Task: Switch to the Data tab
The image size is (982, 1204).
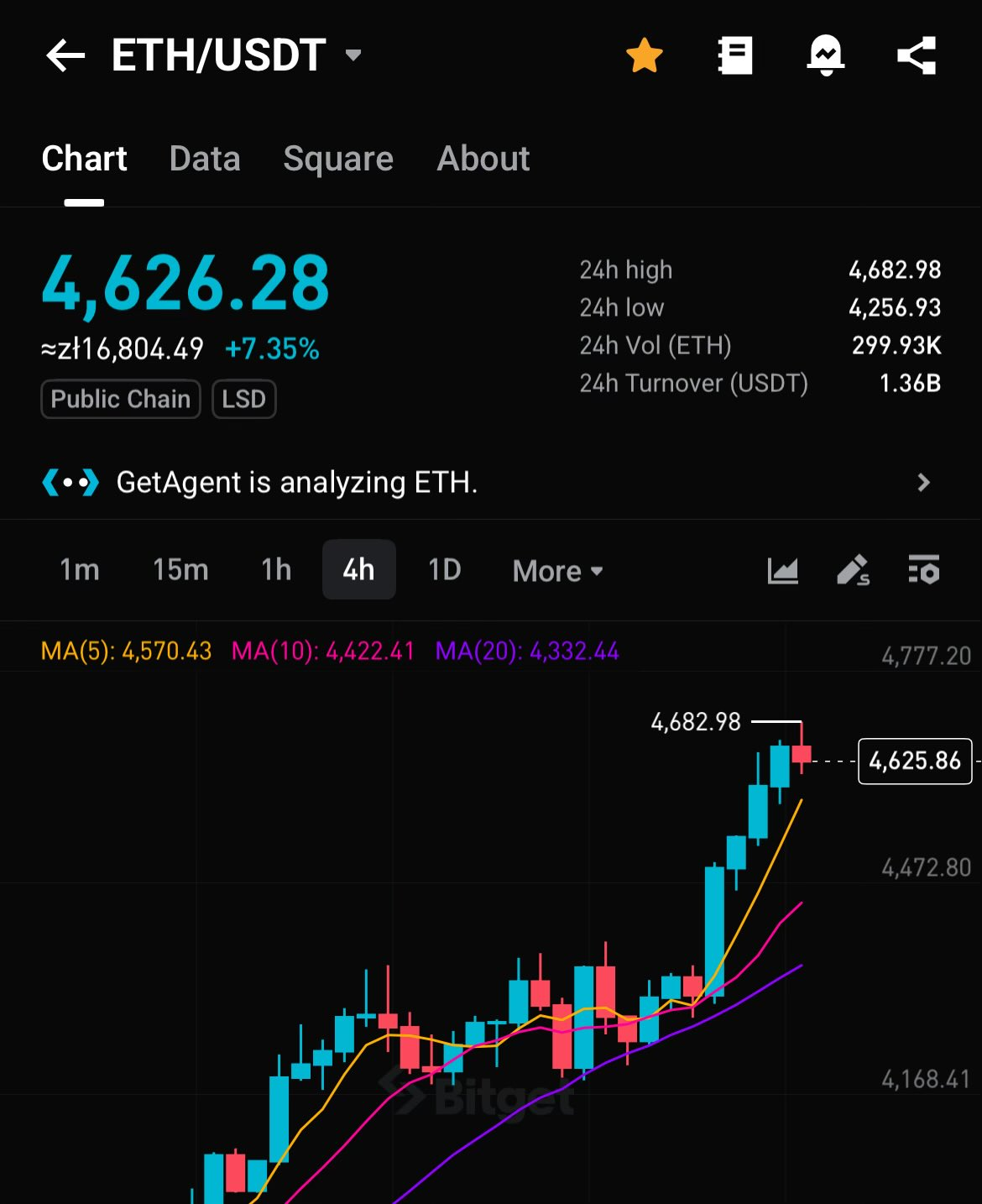Action: click(205, 159)
